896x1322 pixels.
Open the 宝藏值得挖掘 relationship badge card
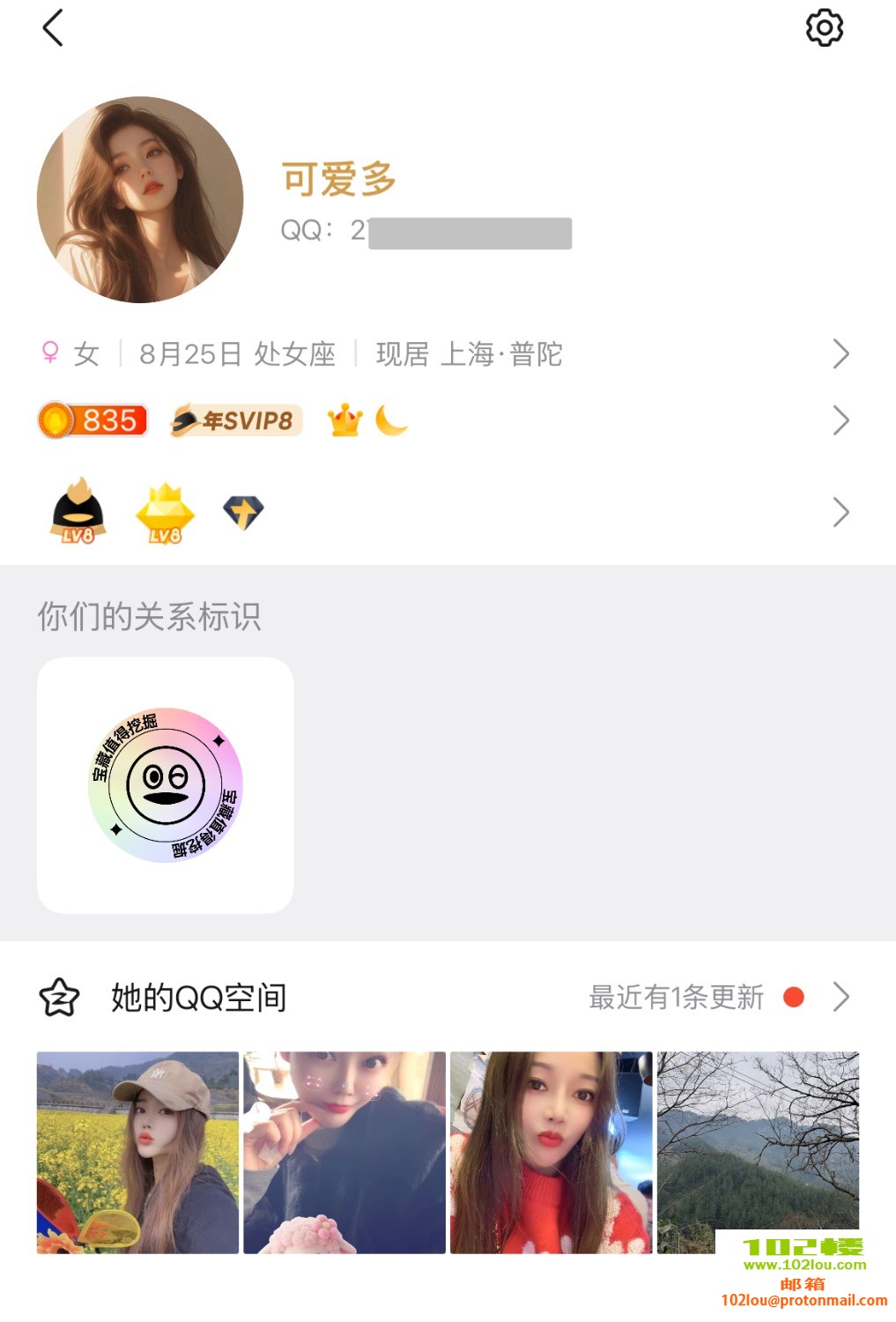click(x=166, y=784)
